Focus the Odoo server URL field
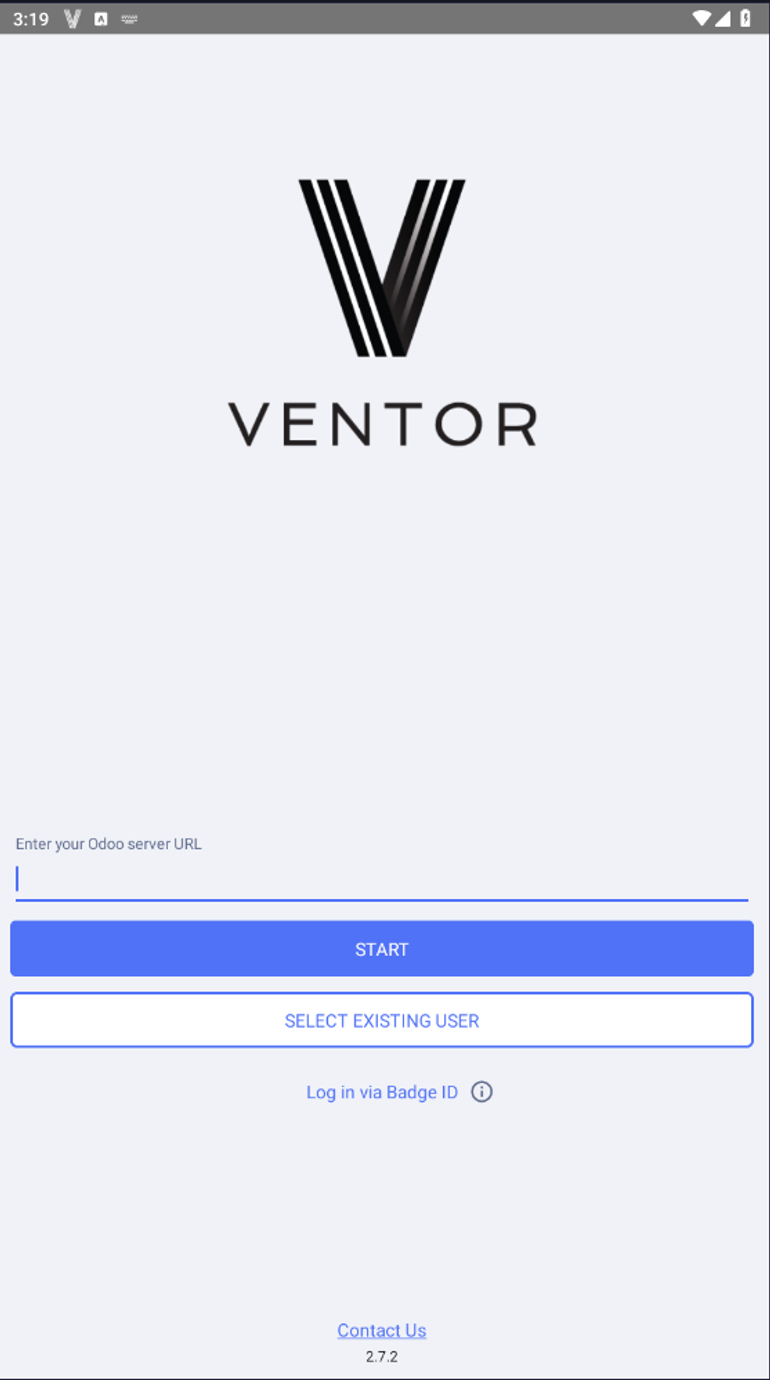 (x=381, y=878)
